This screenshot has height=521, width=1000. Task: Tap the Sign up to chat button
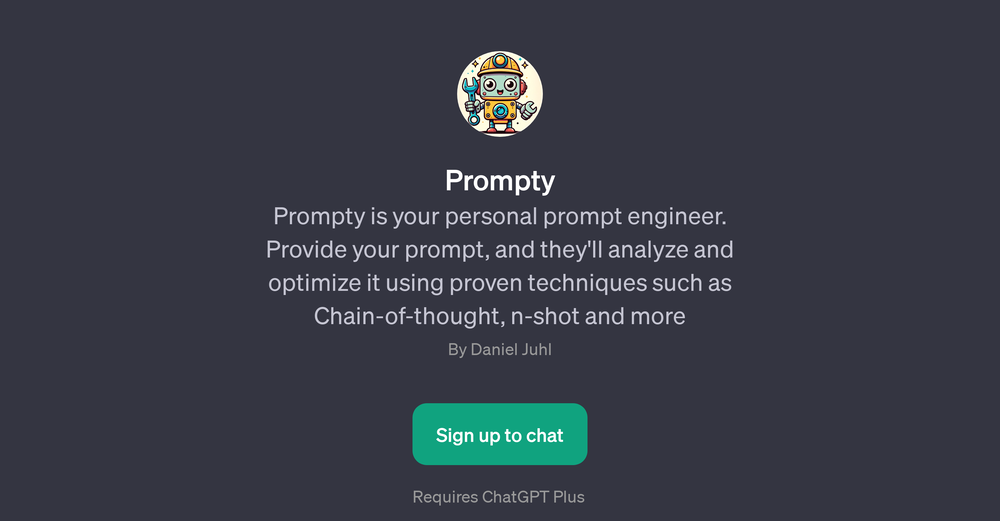(499, 435)
